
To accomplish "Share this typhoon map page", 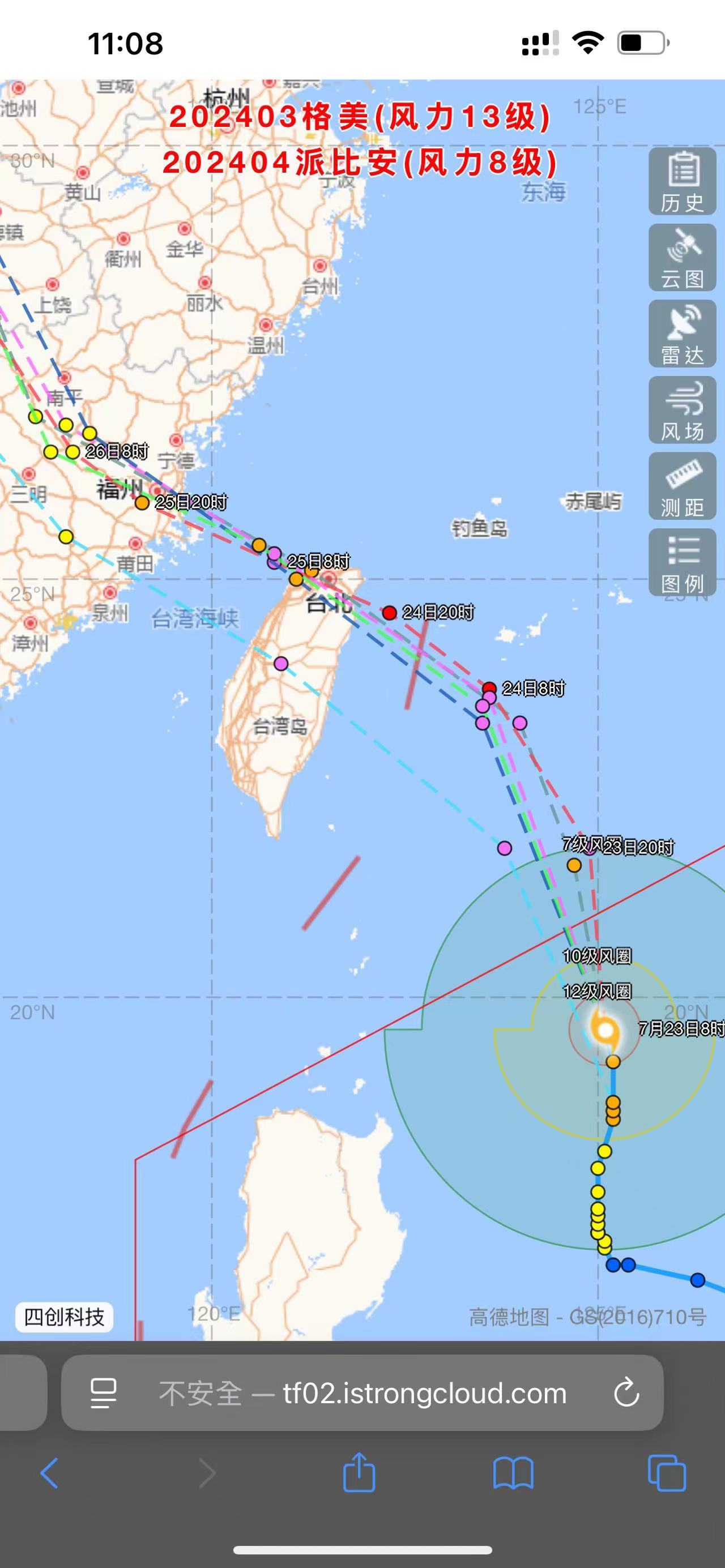I will coord(359,1472).
